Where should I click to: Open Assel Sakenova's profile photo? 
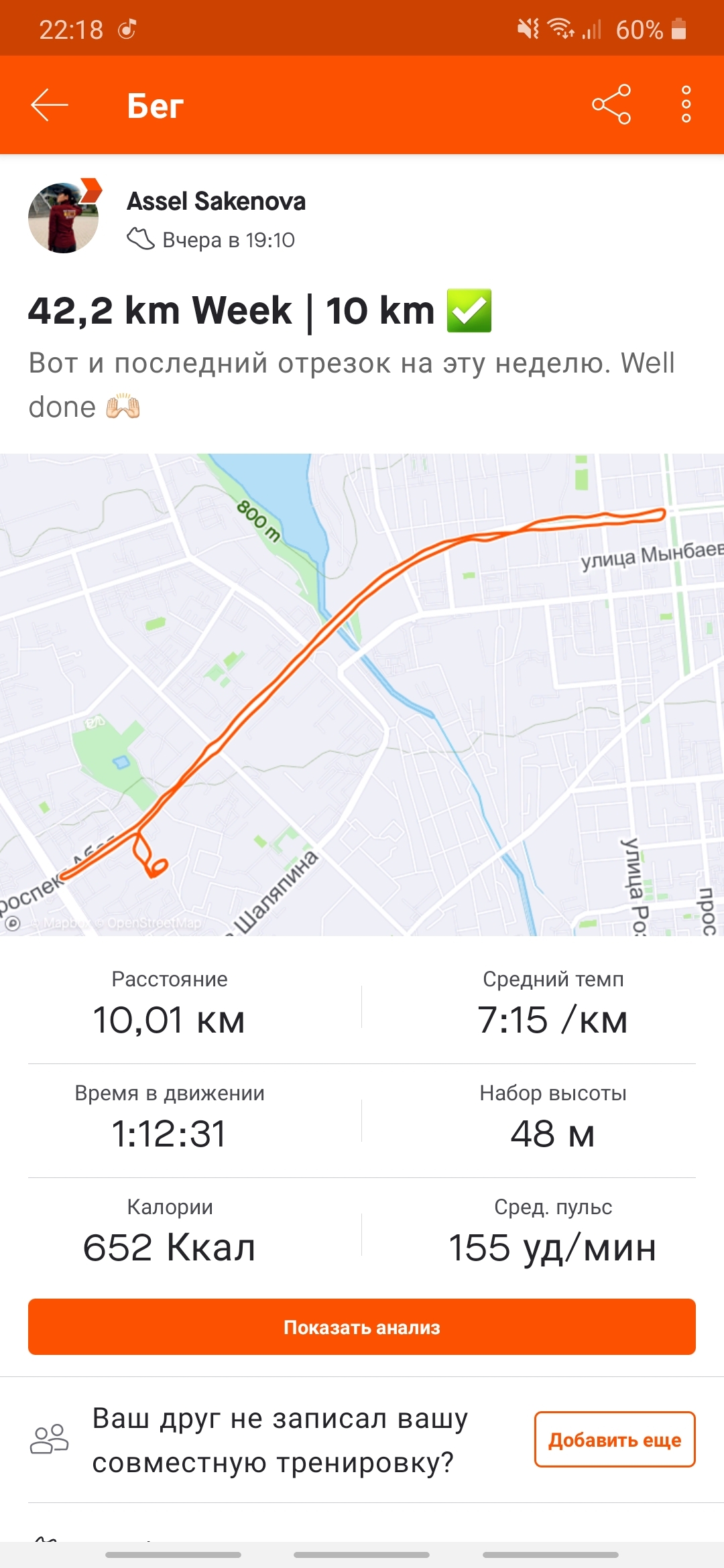pyautogui.click(x=64, y=218)
